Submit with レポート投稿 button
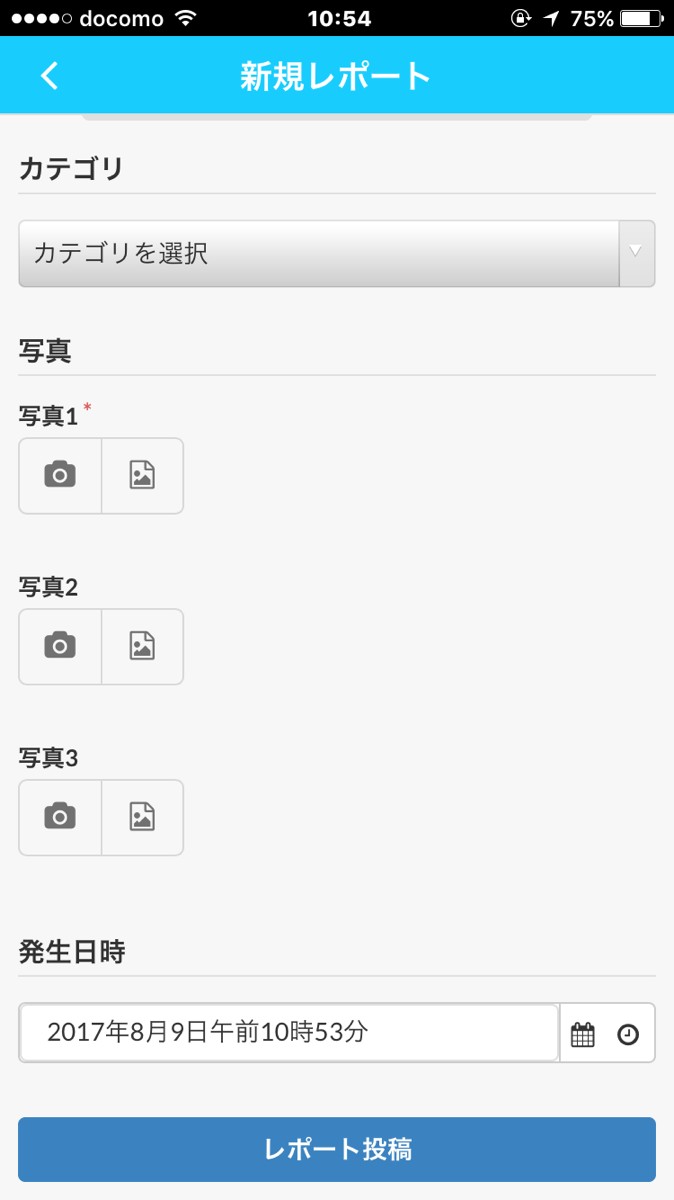The width and height of the screenshot is (674, 1200). tap(336, 1149)
